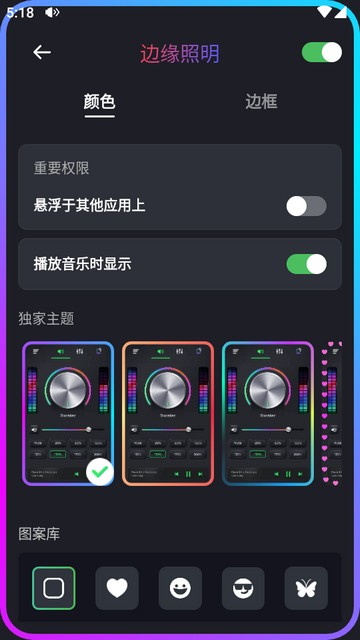
Task: Choose the rainbow border theme
Action: coord(268,413)
